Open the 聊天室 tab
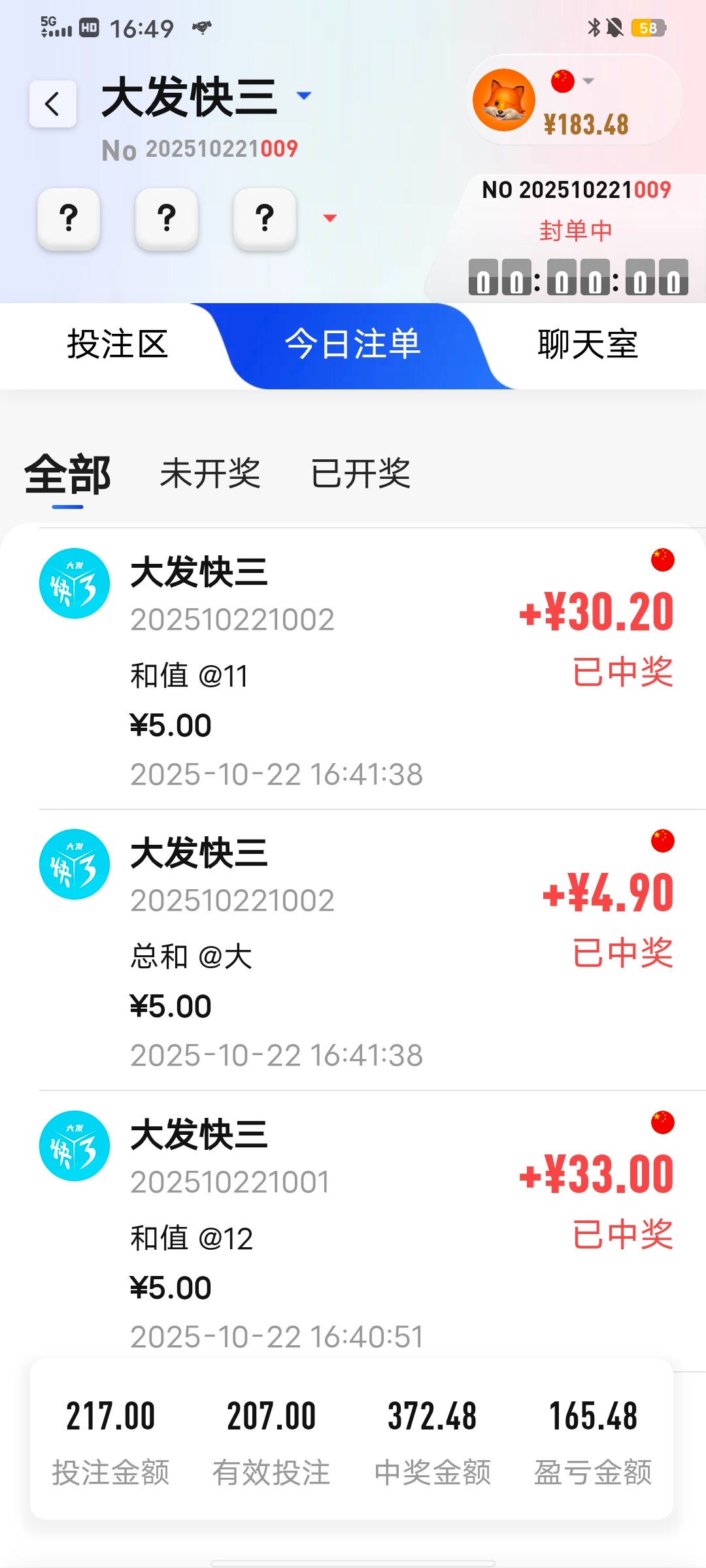This screenshot has width=706, height=1568. 587,344
